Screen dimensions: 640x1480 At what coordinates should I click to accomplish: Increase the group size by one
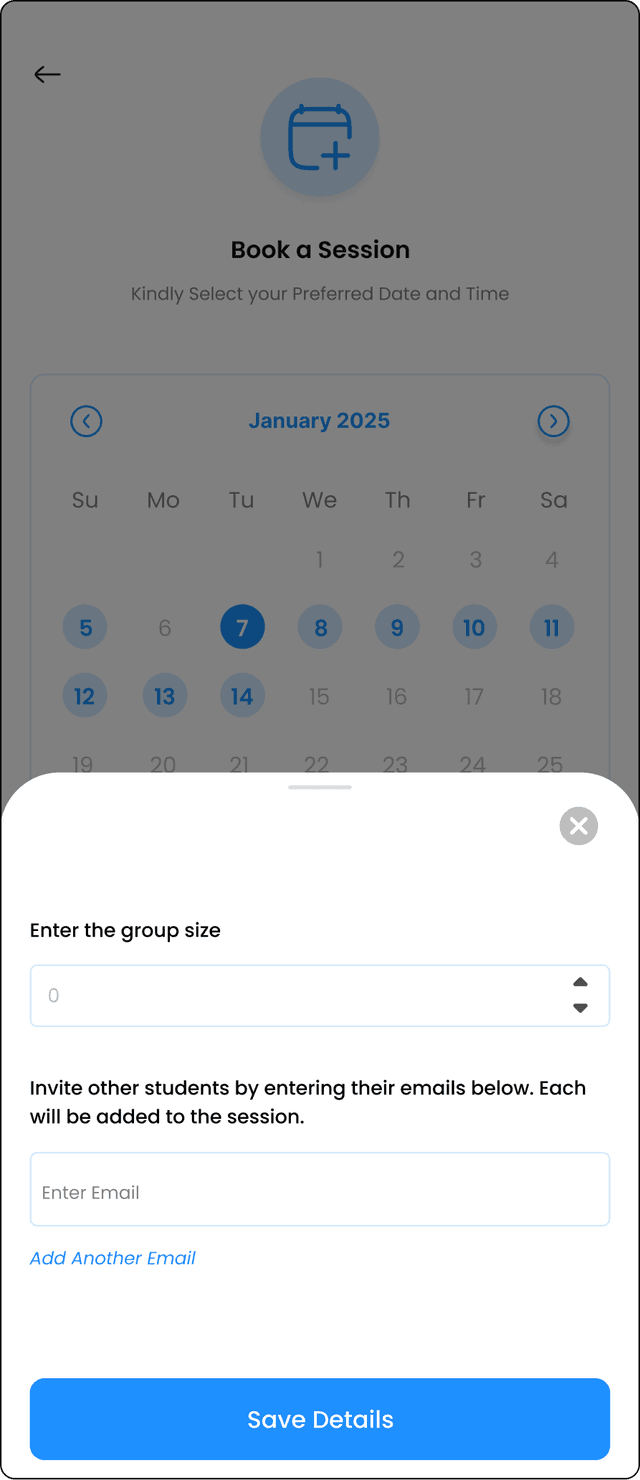coord(580,983)
